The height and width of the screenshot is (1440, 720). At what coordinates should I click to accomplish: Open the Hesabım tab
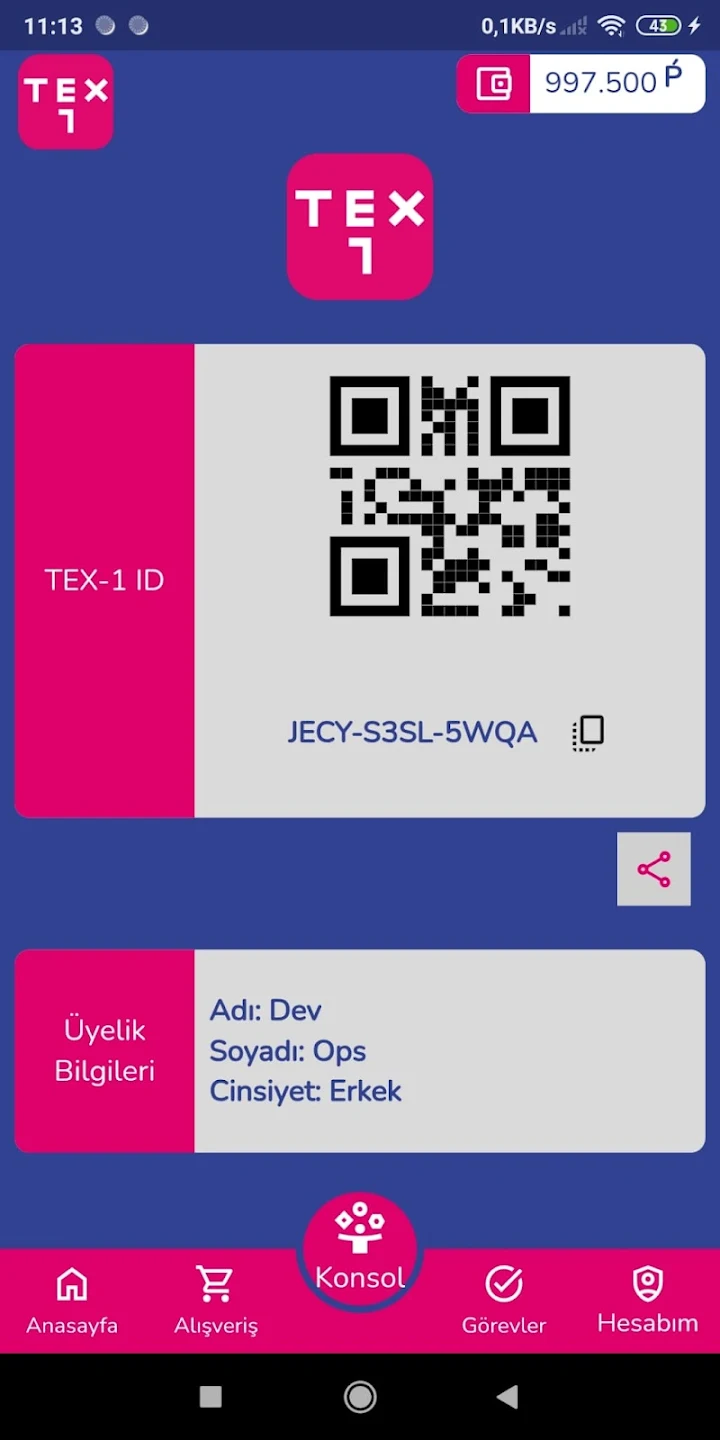click(648, 1300)
